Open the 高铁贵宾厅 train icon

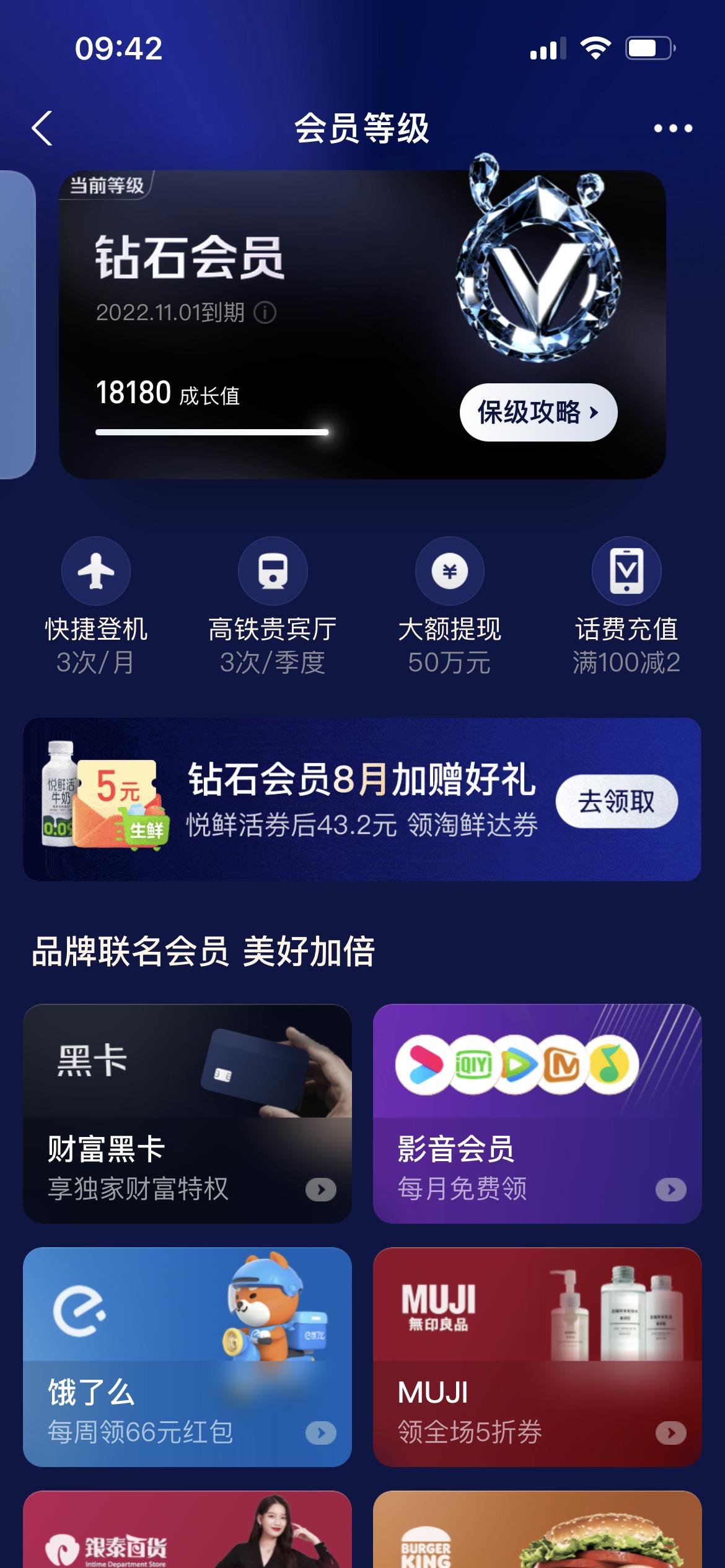tap(273, 571)
